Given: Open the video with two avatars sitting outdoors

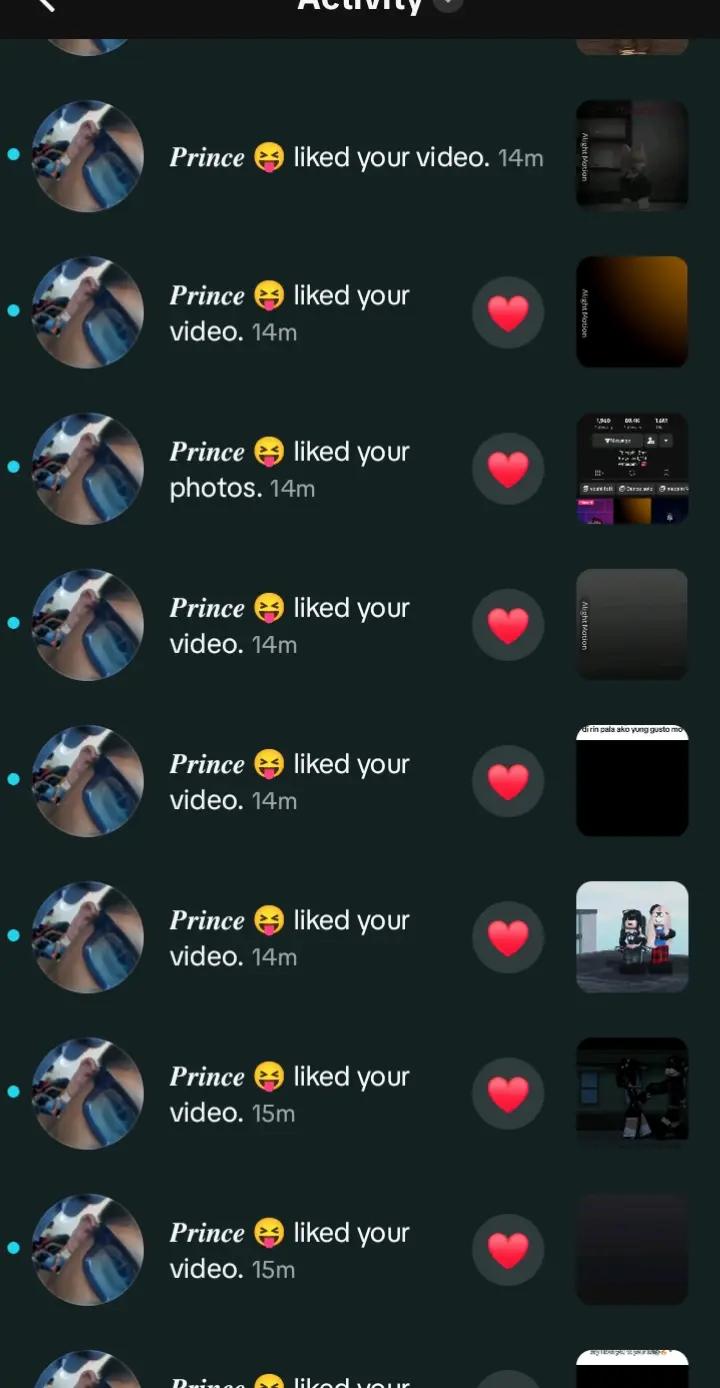Looking at the screenshot, I should (632, 937).
